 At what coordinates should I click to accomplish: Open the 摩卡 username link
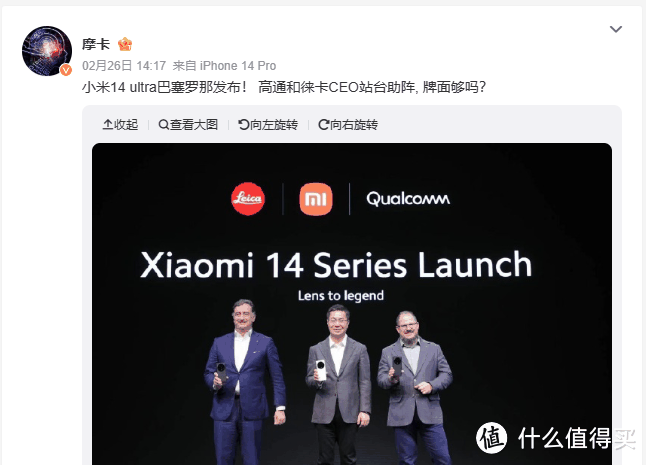[97, 45]
